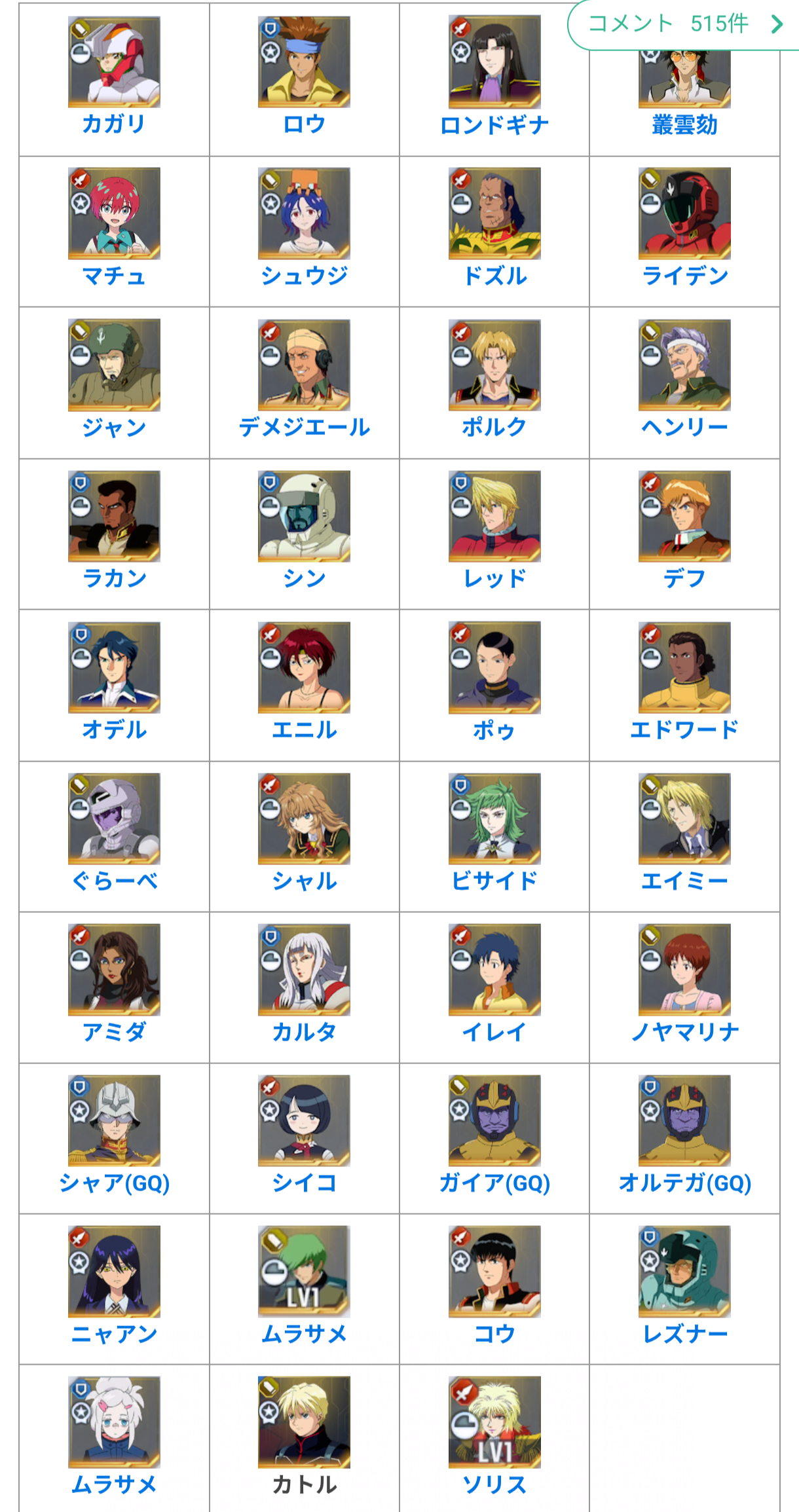View the ヘンリー character entry
799x1512 pixels.
tap(684, 426)
